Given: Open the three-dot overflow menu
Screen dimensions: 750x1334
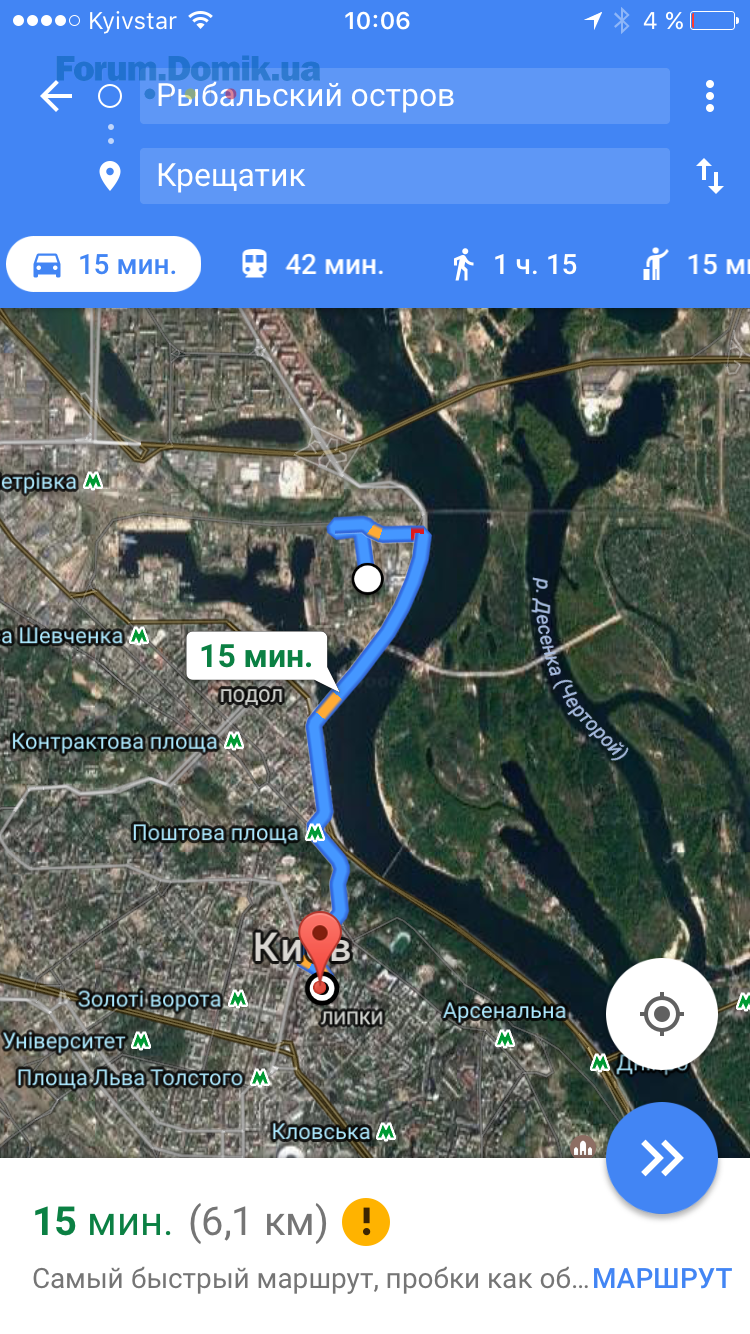Looking at the screenshot, I should pos(709,96).
